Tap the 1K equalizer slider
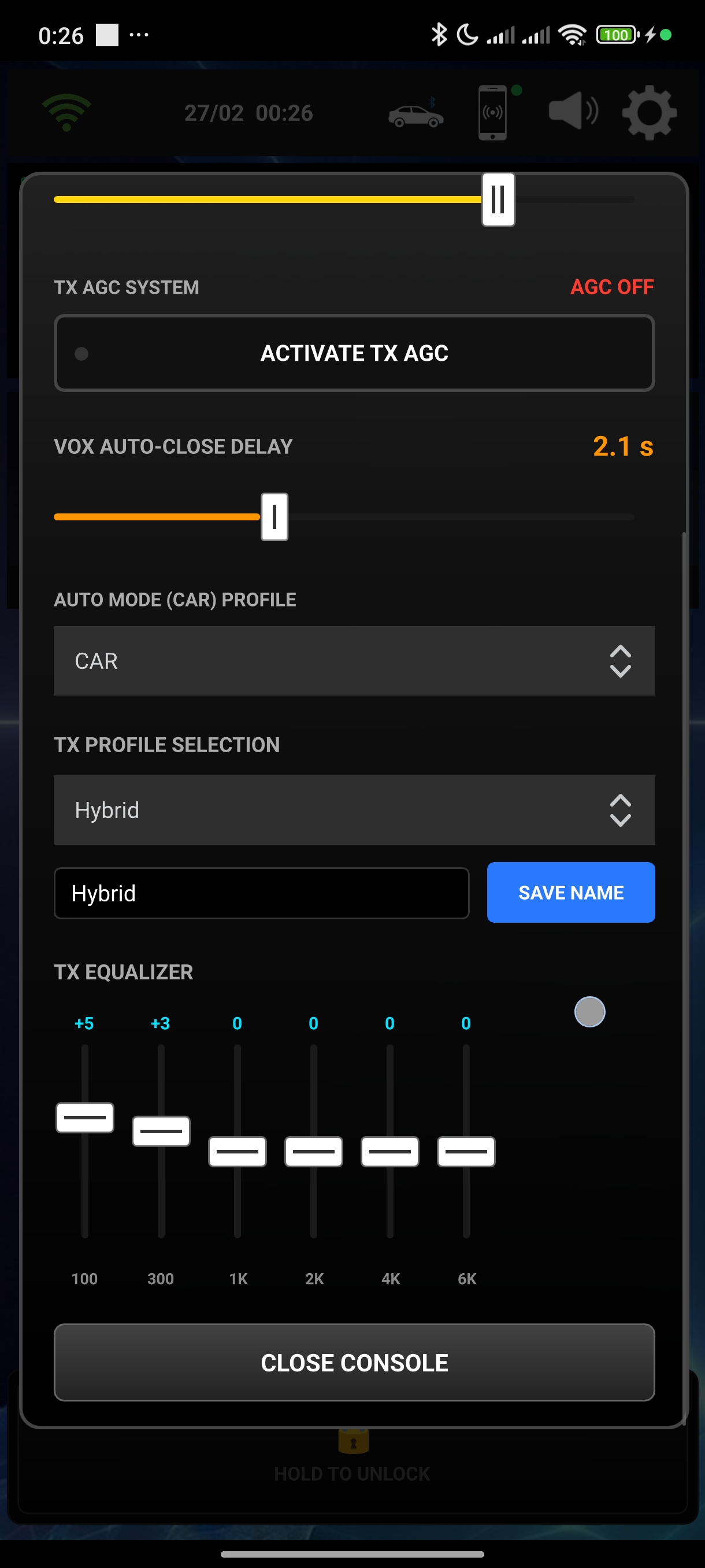Screen dimensions: 705x1568 [x=238, y=1152]
